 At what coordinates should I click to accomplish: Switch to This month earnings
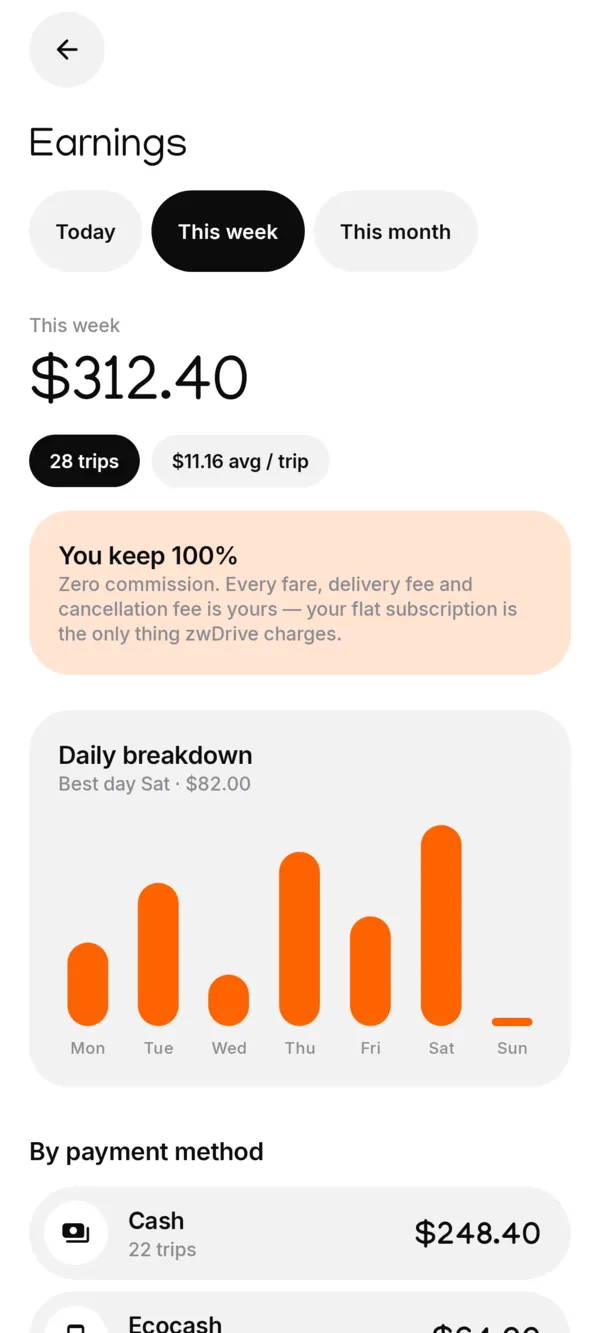(396, 231)
